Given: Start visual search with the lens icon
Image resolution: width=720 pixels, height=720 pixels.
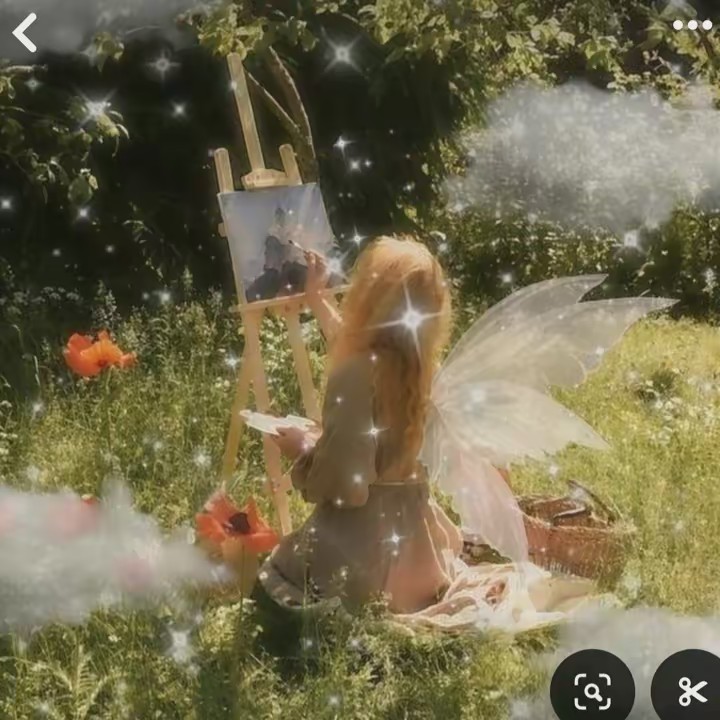Looking at the screenshot, I should coord(592,690).
